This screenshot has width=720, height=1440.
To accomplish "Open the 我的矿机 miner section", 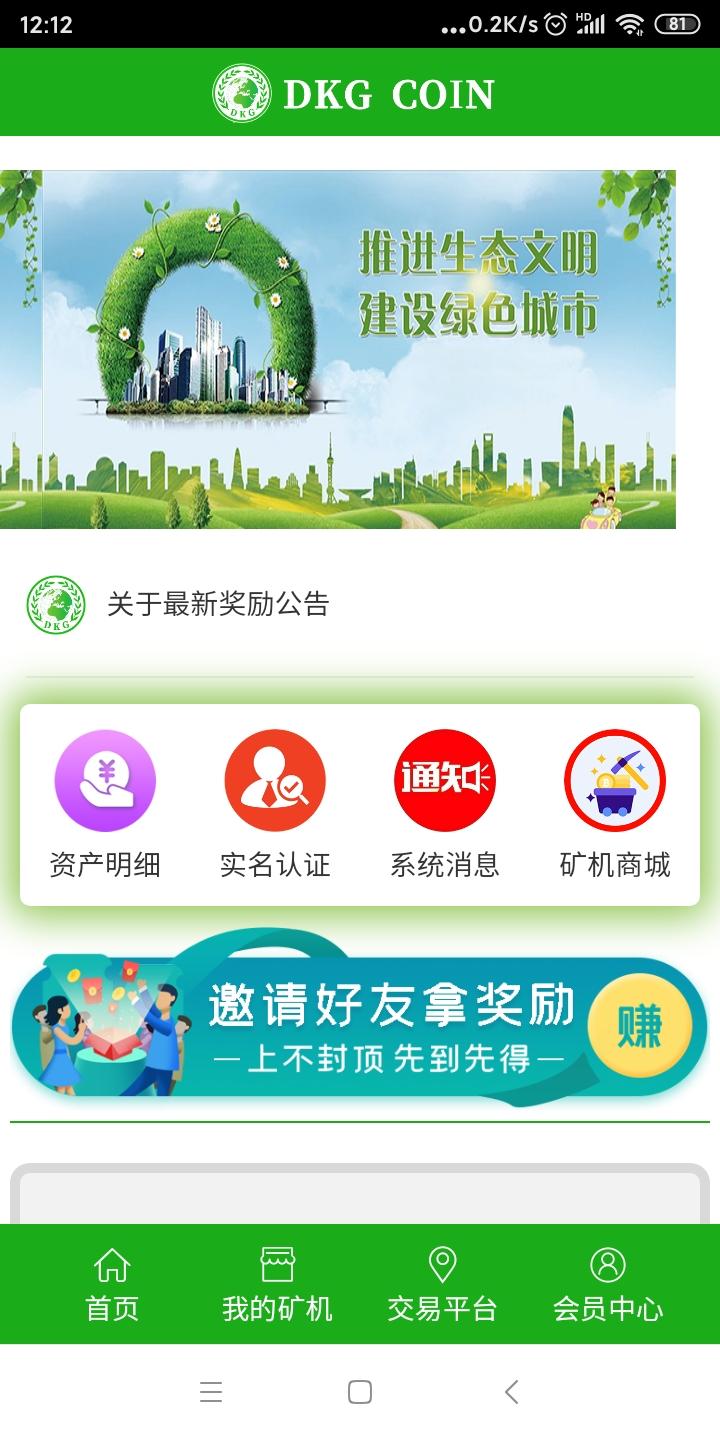I will 280,1308.
